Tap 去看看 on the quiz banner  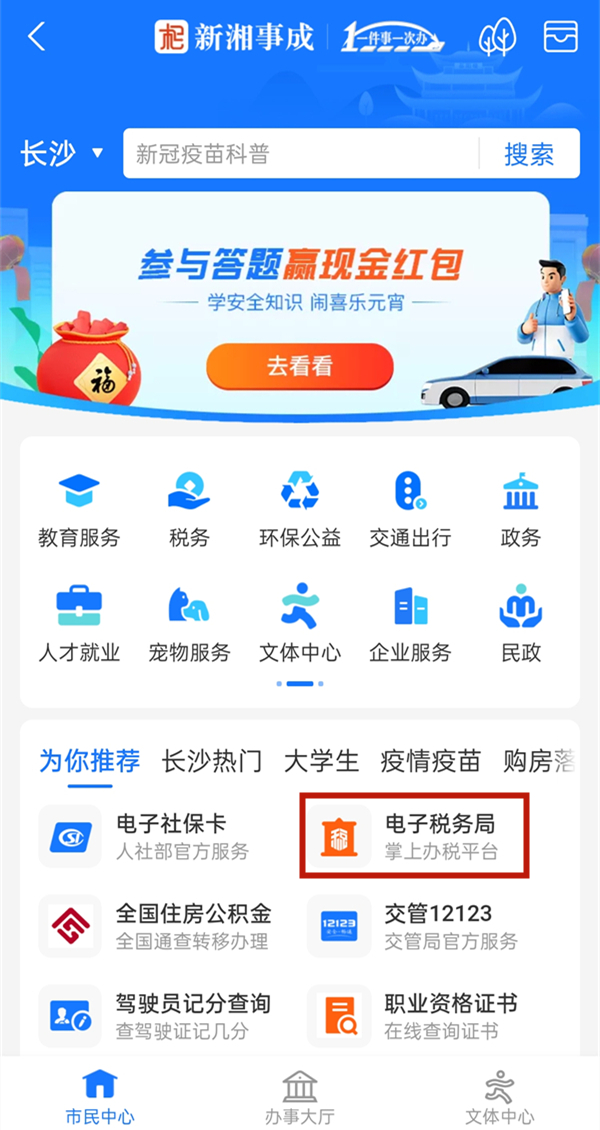[x=299, y=366]
